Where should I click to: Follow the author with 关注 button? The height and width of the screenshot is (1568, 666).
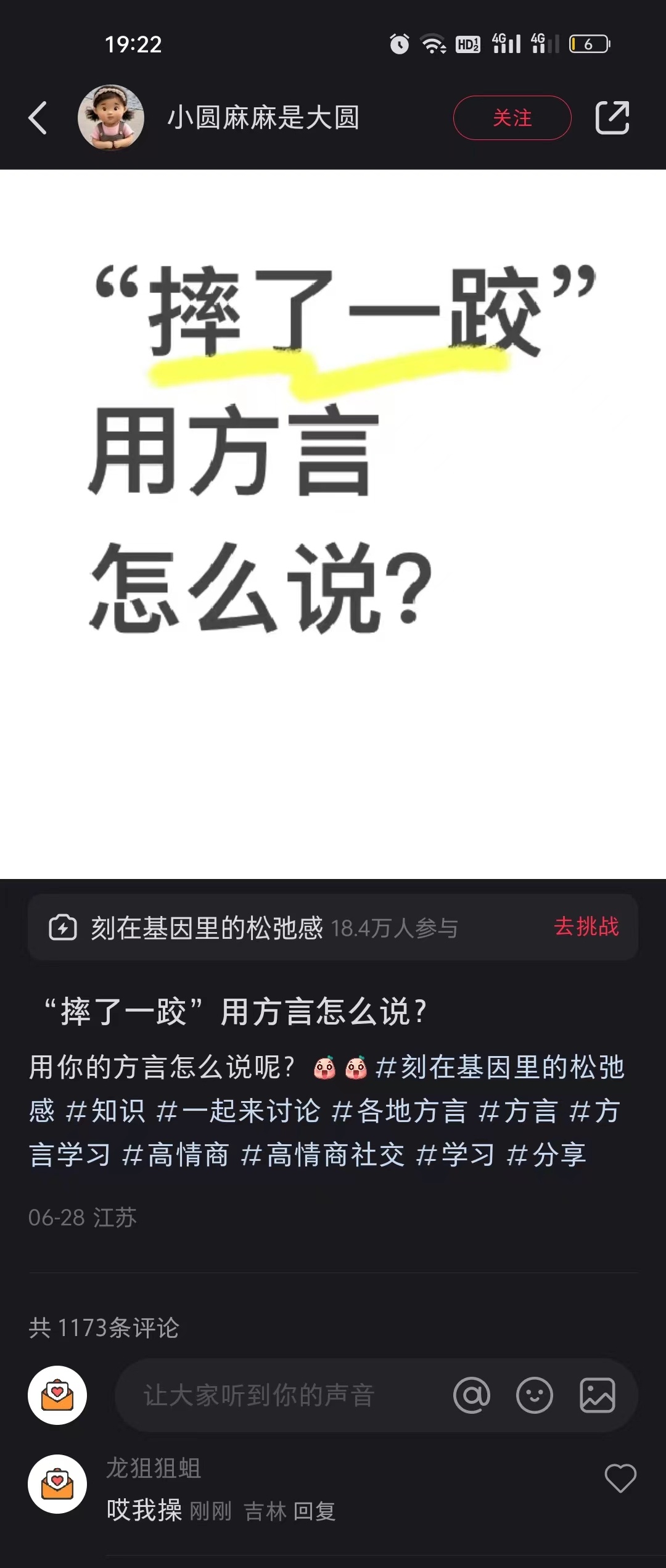pyautogui.click(x=512, y=118)
